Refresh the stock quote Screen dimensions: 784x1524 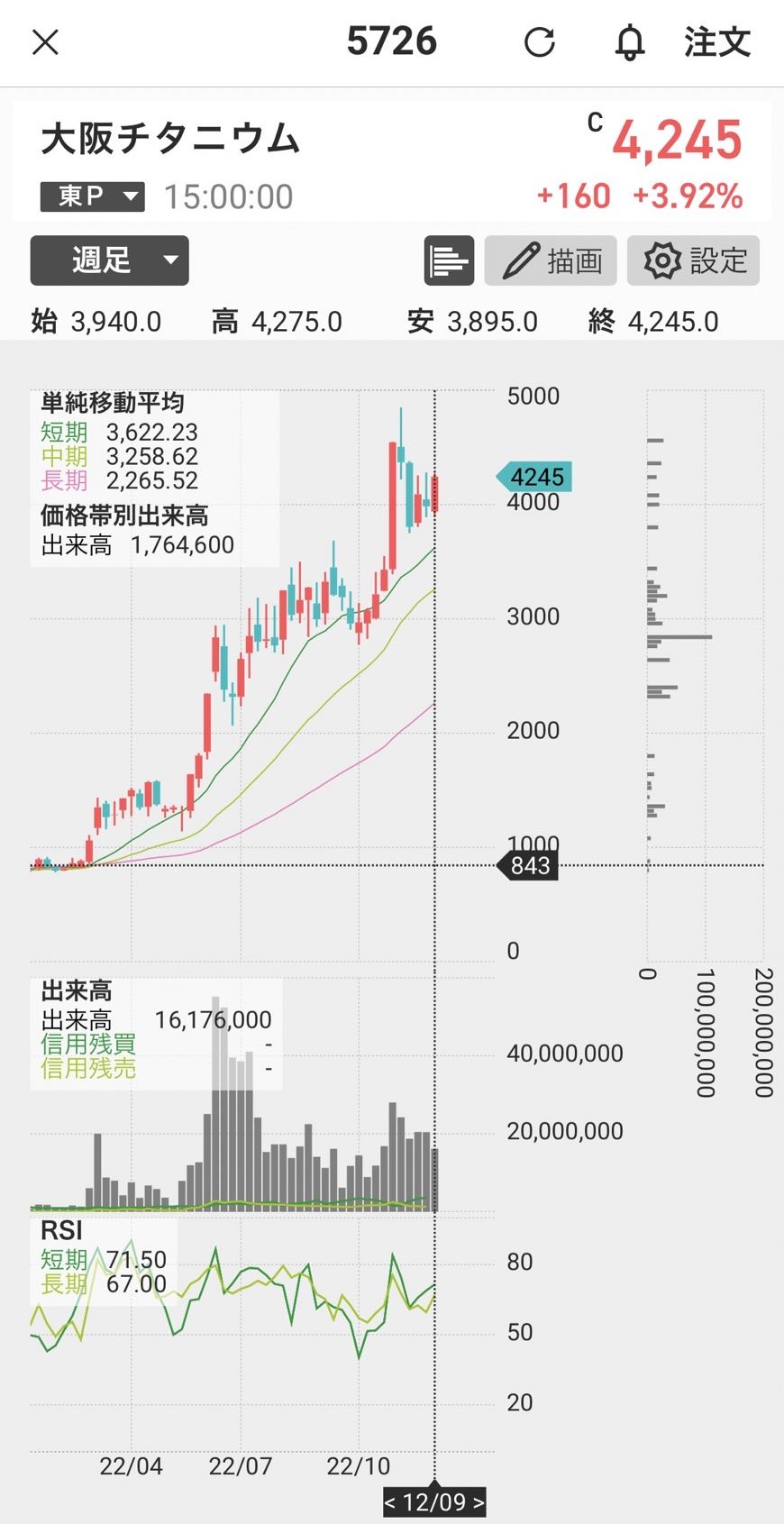tap(539, 42)
